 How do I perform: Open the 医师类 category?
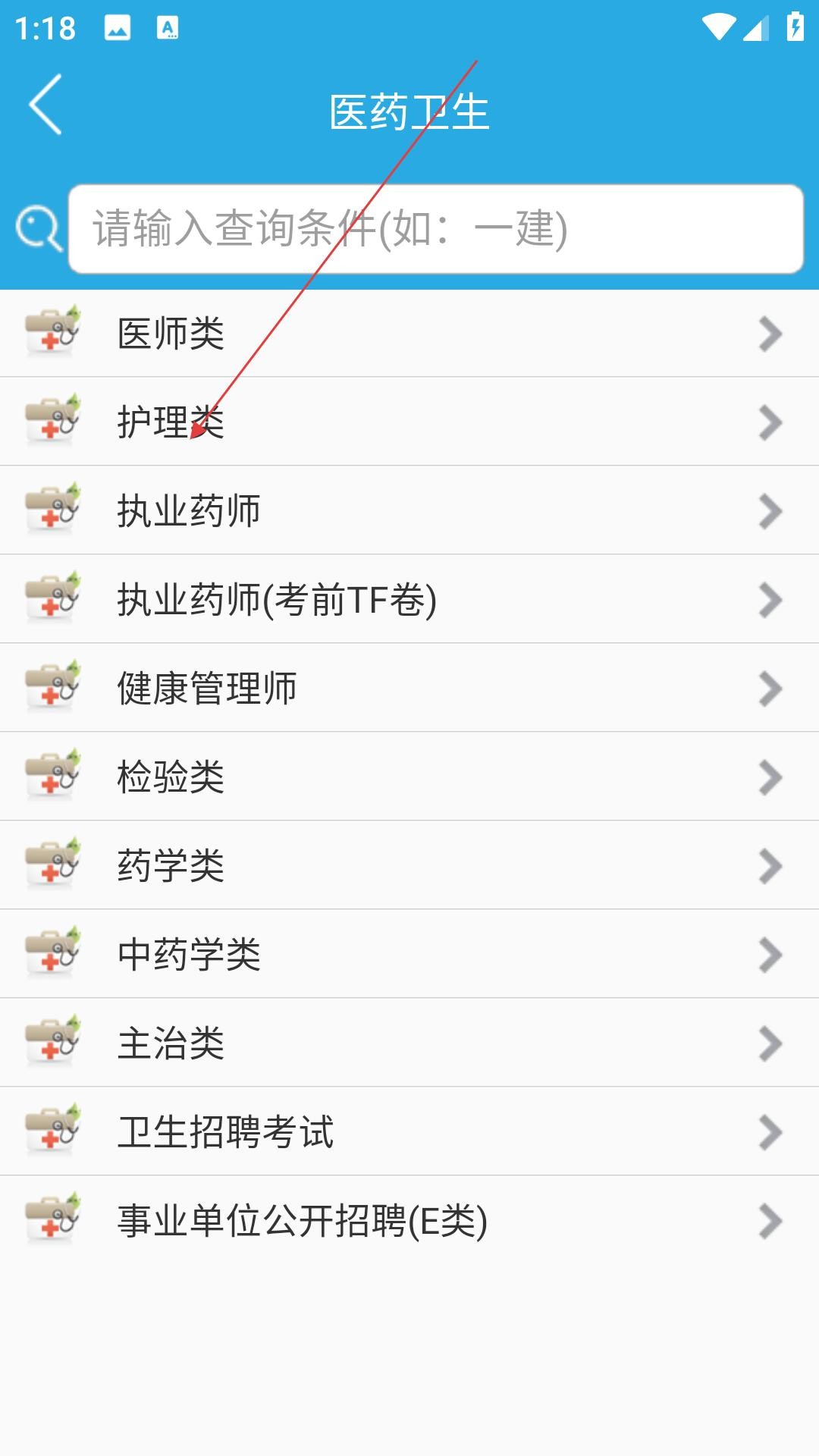tap(409, 334)
